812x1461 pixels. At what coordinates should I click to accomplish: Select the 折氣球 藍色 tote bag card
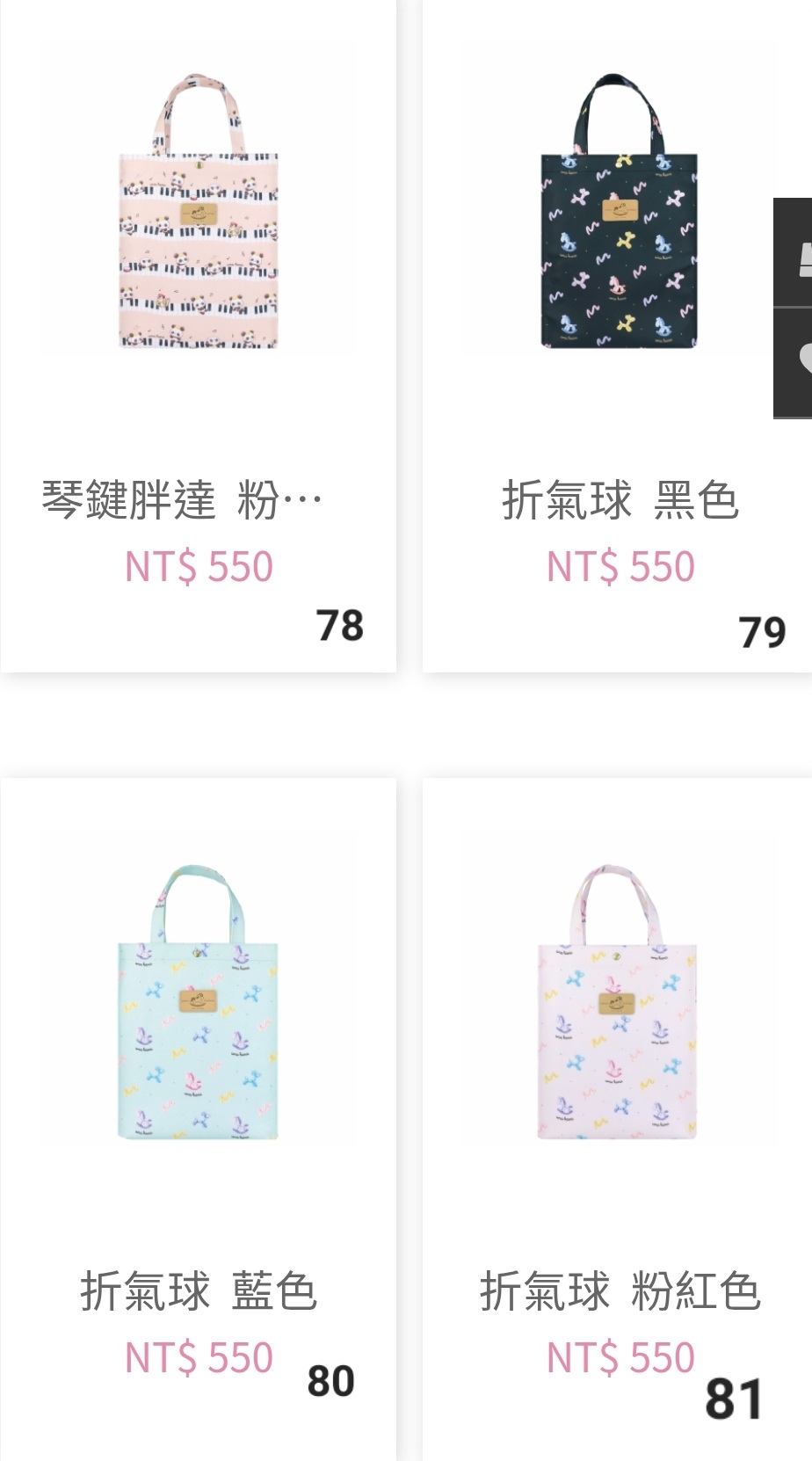pos(199,1002)
